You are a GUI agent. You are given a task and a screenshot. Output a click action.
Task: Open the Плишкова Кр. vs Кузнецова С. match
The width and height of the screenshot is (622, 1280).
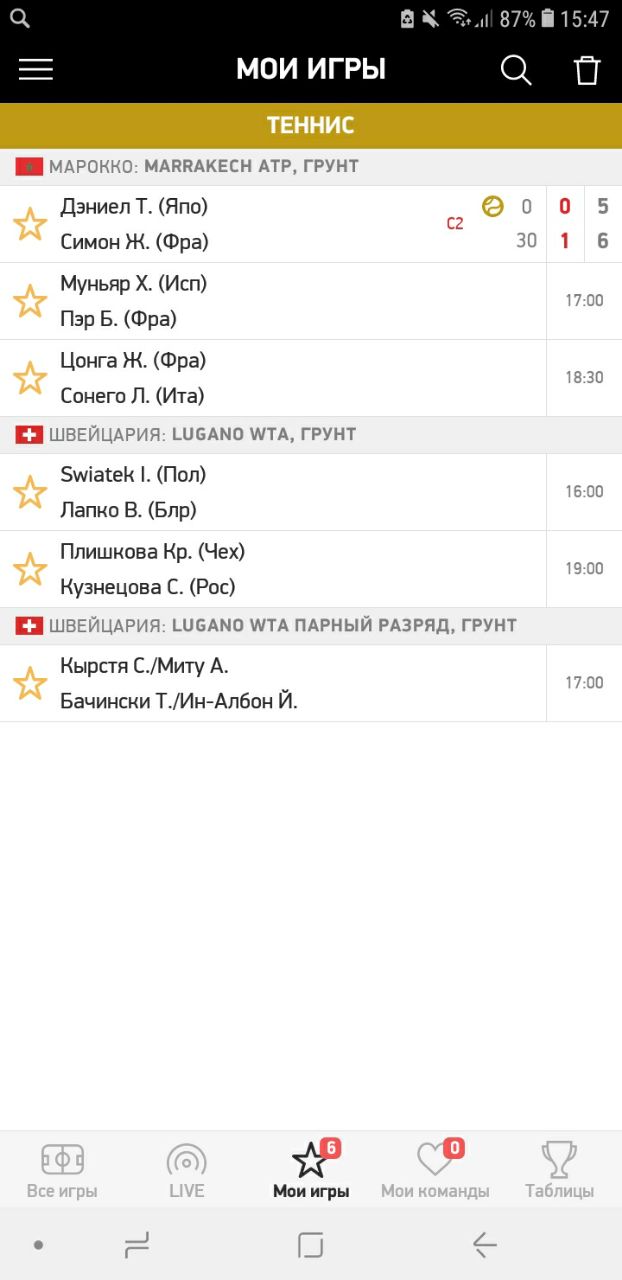(x=250, y=569)
